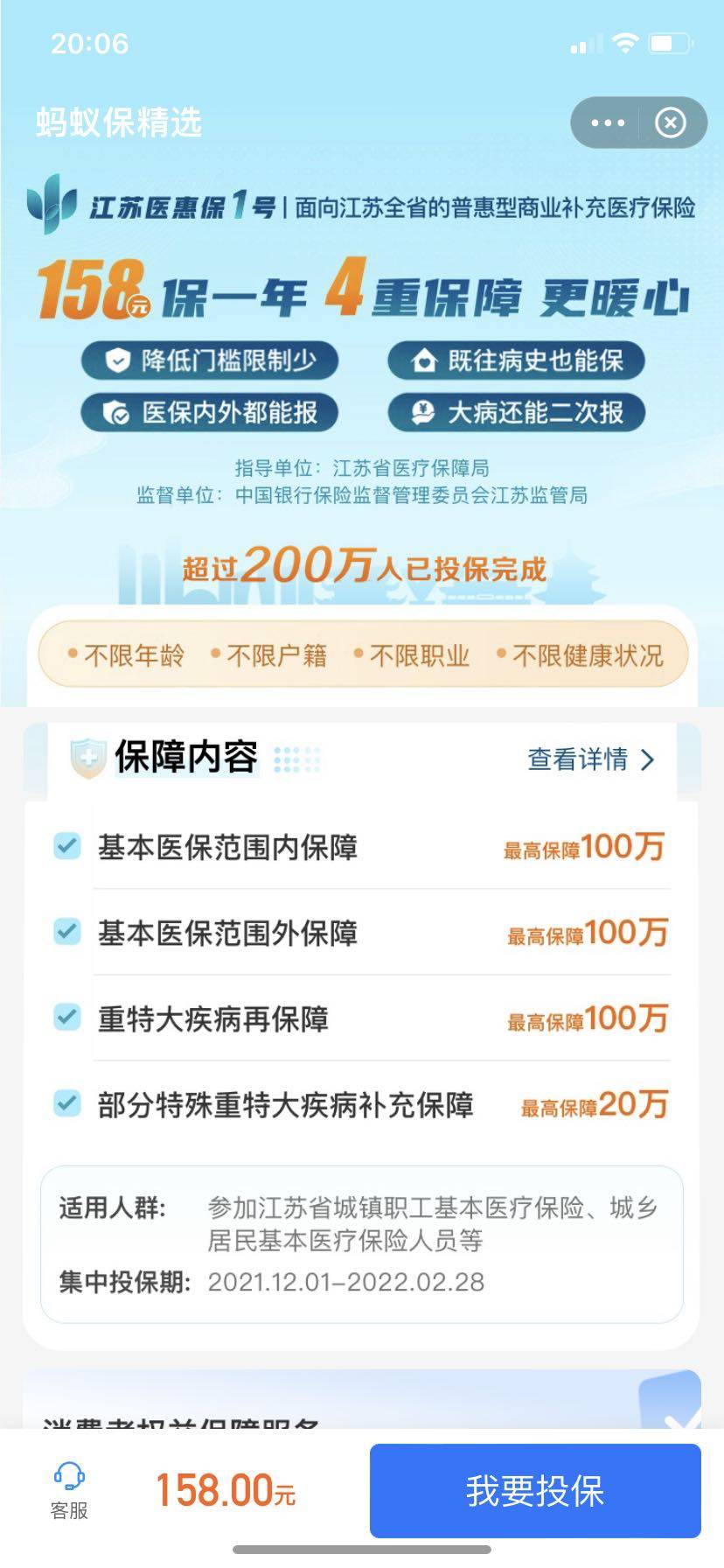724x1568 pixels.
Task: Open 查看详情 for coverage details
Action: (590, 759)
